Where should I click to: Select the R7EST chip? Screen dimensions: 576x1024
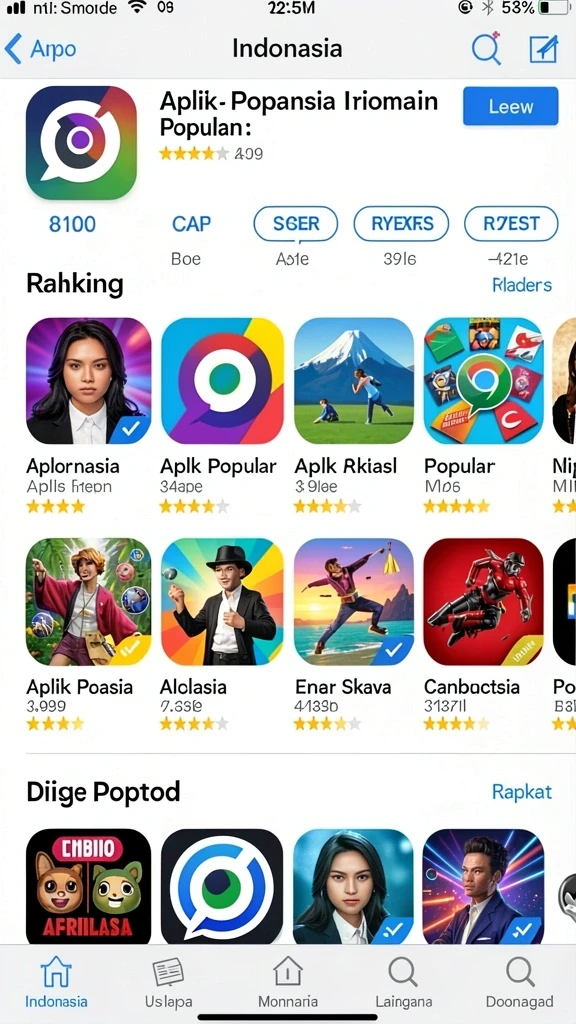coord(511,224)
